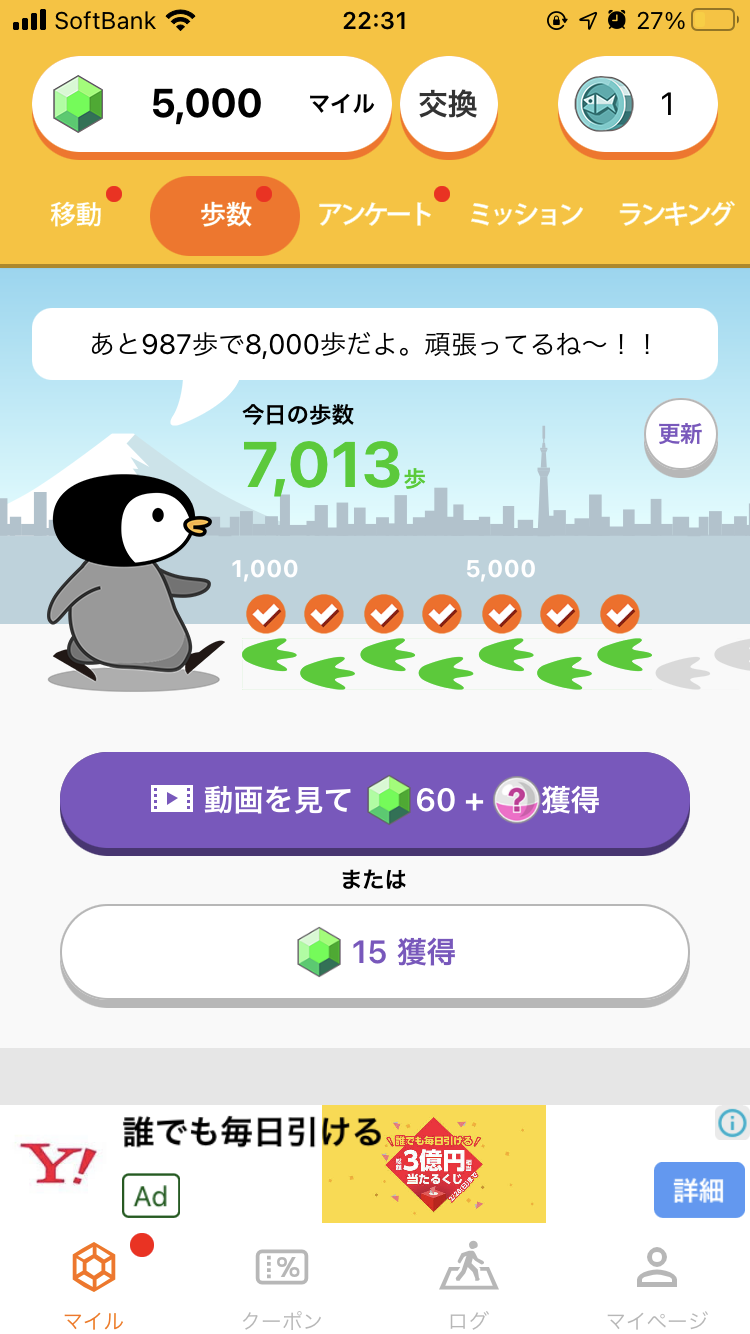Go to the ミッション tab
This screenshot has height=1334, width=750.
[x=525, y=214]
